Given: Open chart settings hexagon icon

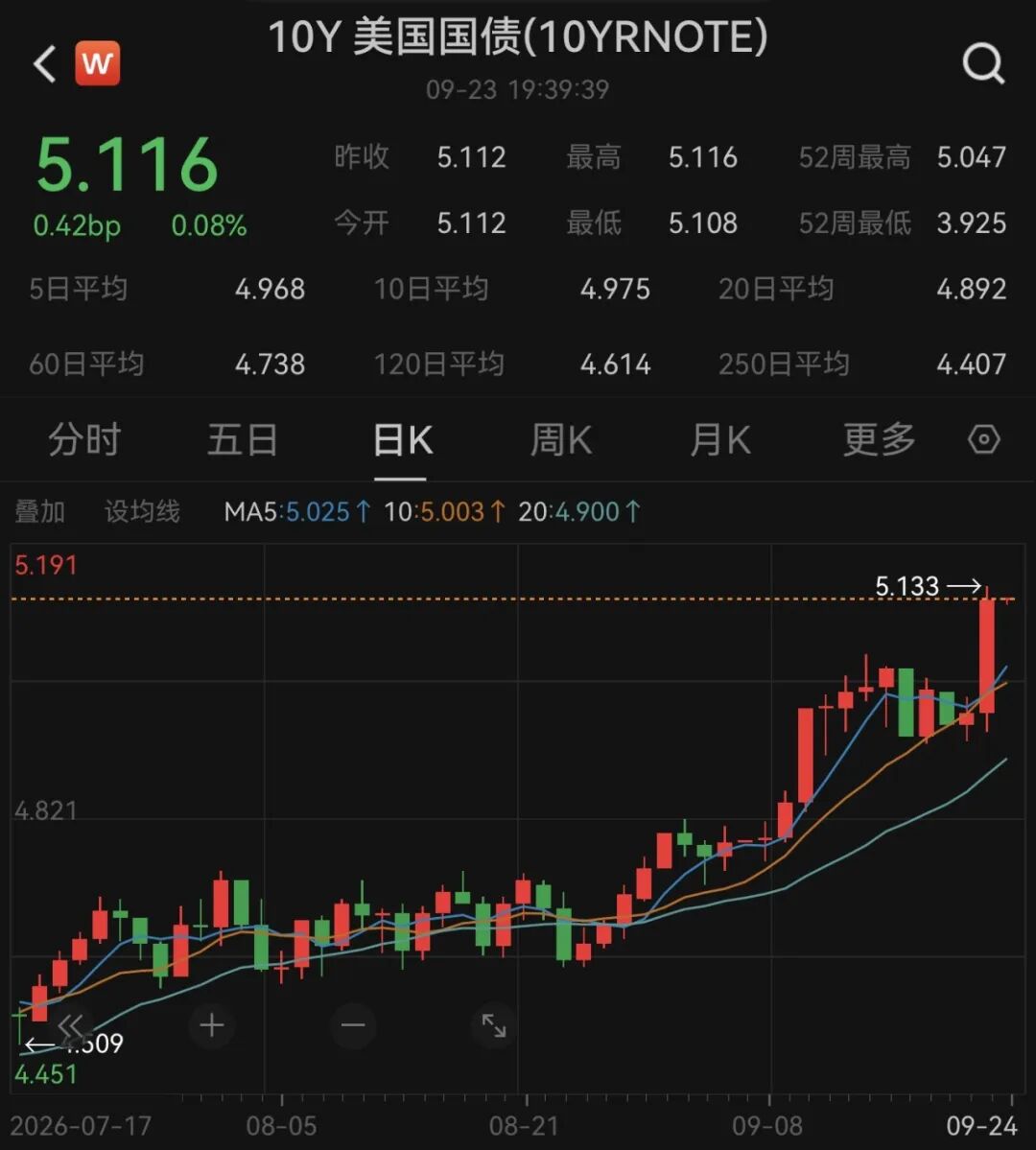Looking at the screenshot, I should (x=983, y=439).
